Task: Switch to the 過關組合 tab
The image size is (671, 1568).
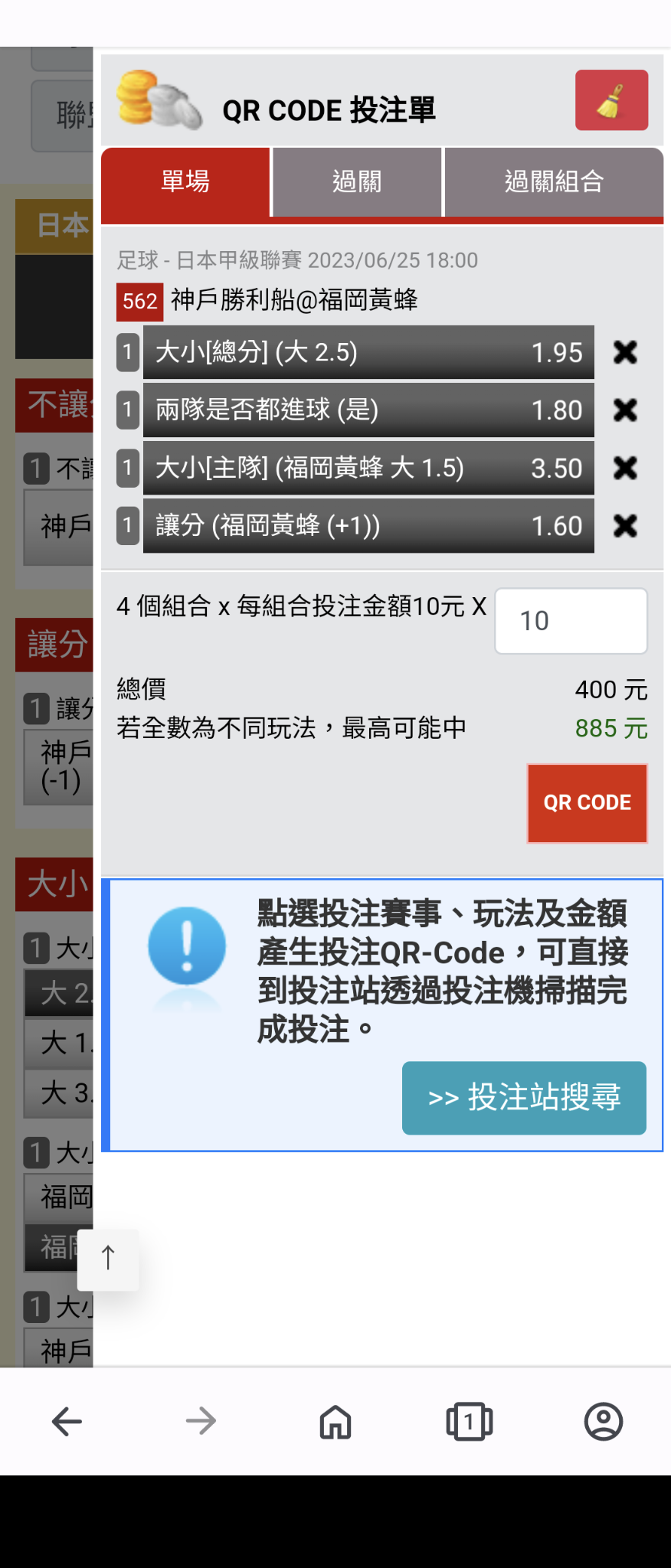Action: [553, 182]
